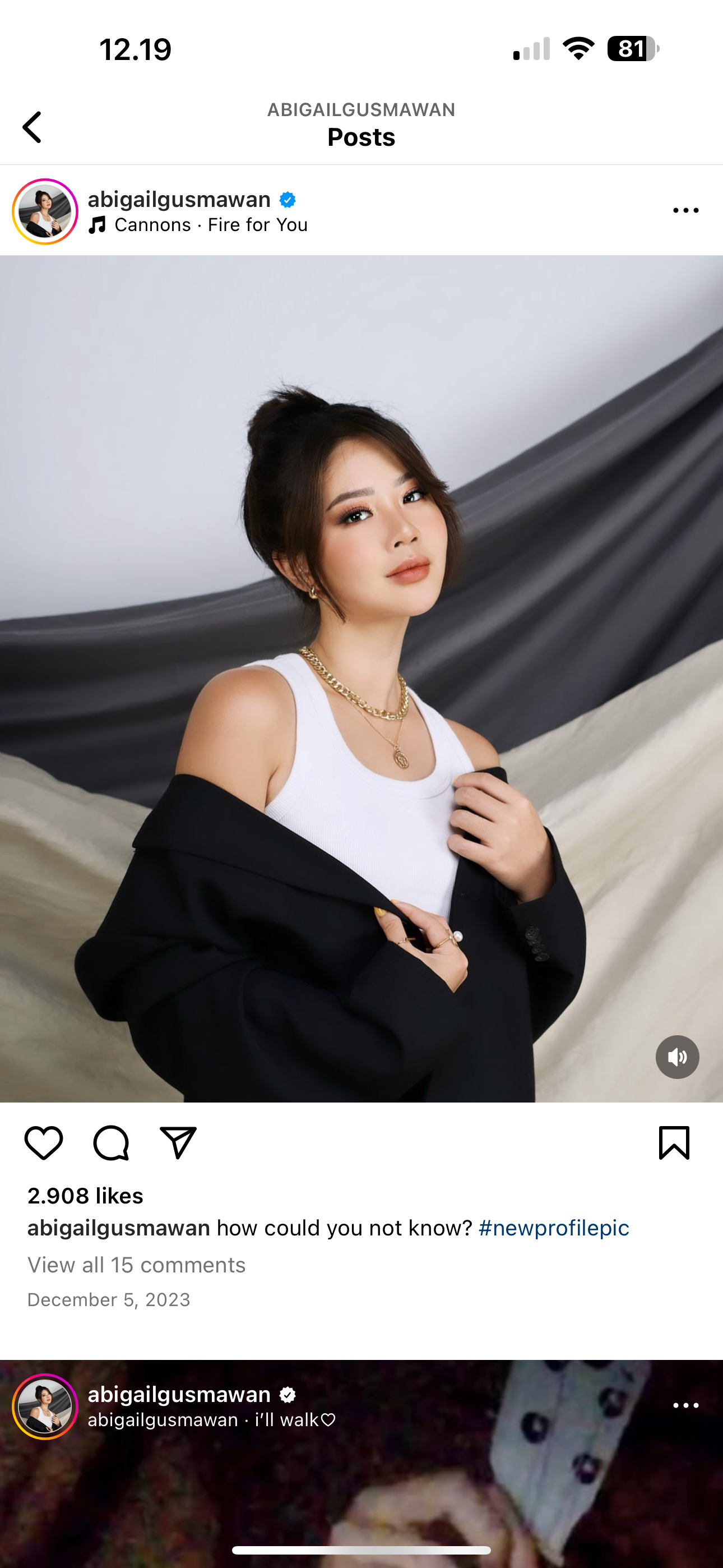Open comments with the speech bubble icon
The image size is (723, 1568).
click(x=111, y=1143)
